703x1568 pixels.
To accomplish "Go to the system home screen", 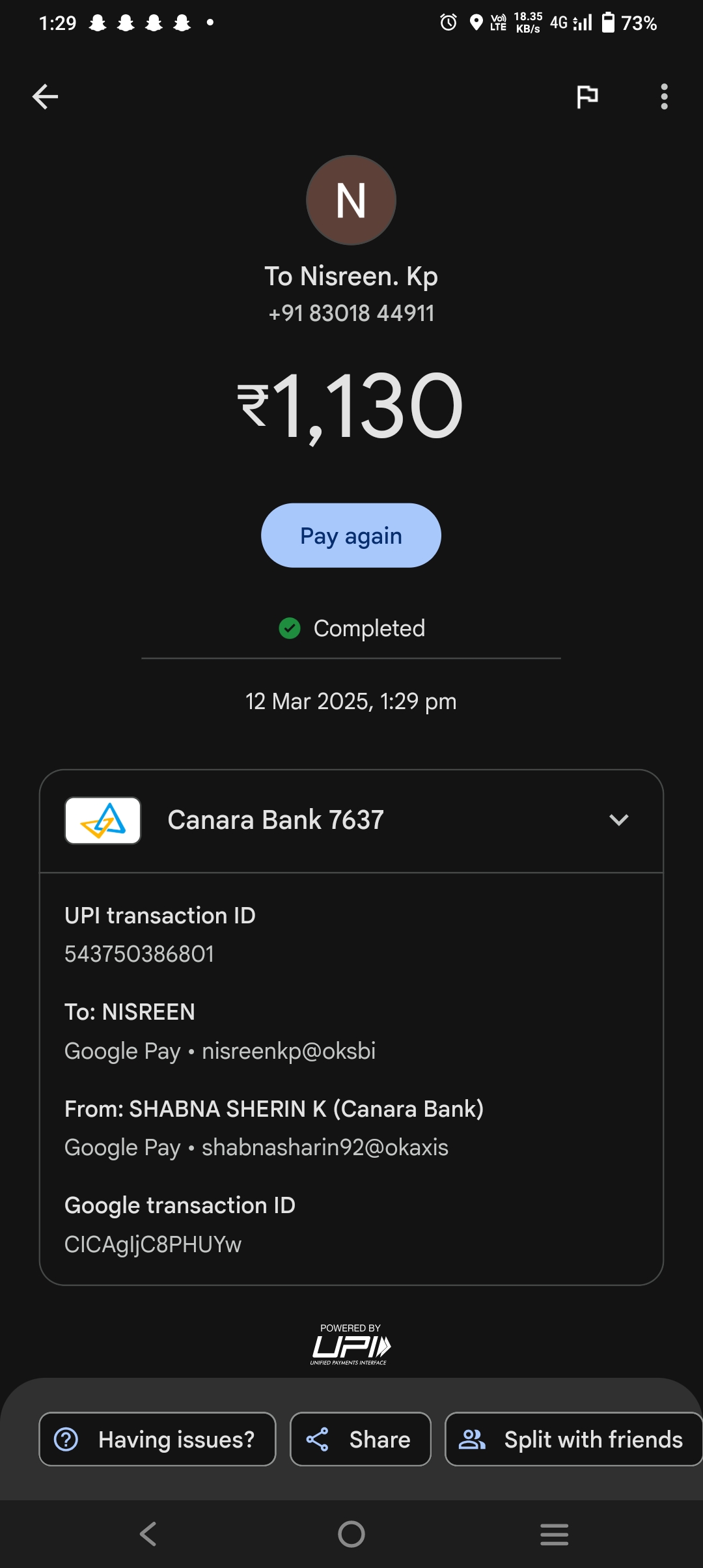I will (x=351, y=1534).
